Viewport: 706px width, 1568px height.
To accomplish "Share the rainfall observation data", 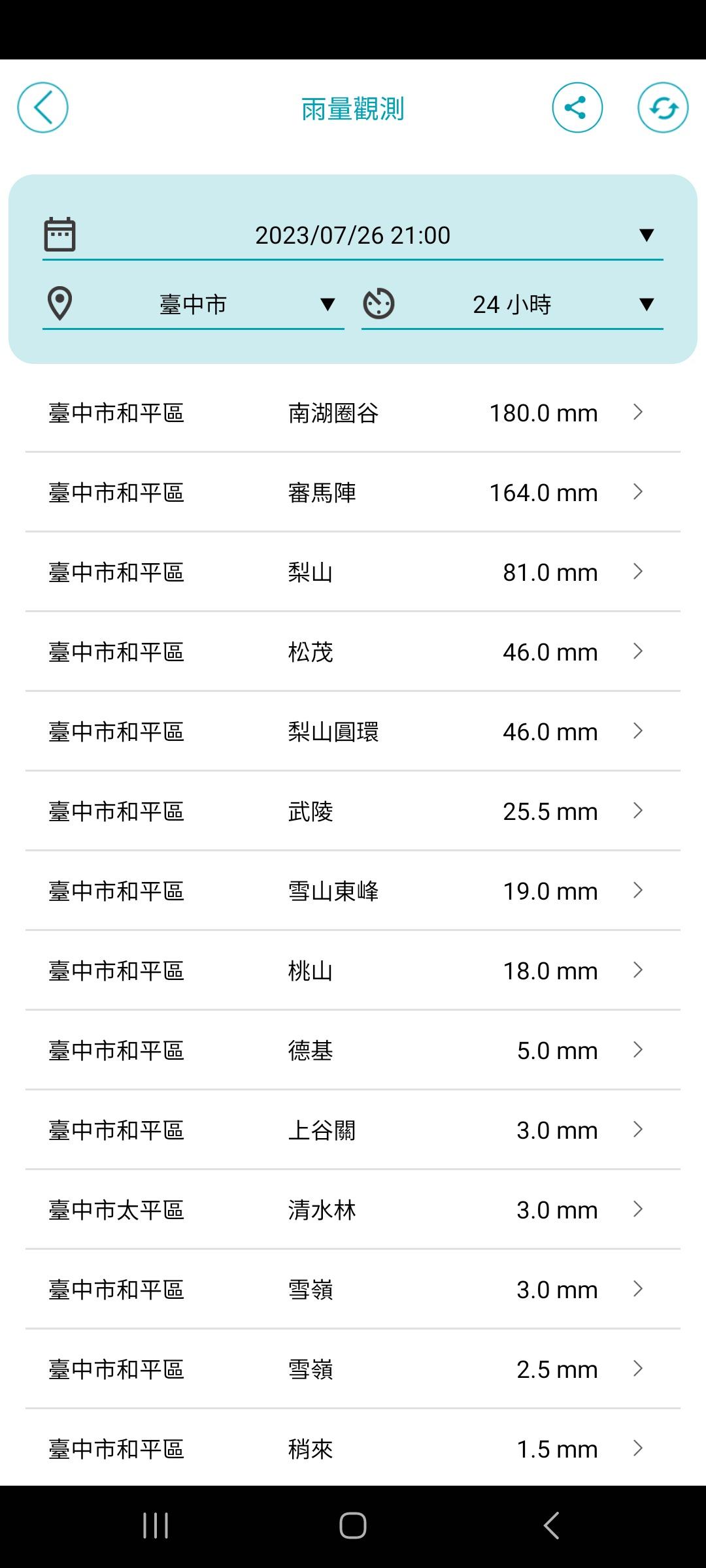I will tap(577, 108).
